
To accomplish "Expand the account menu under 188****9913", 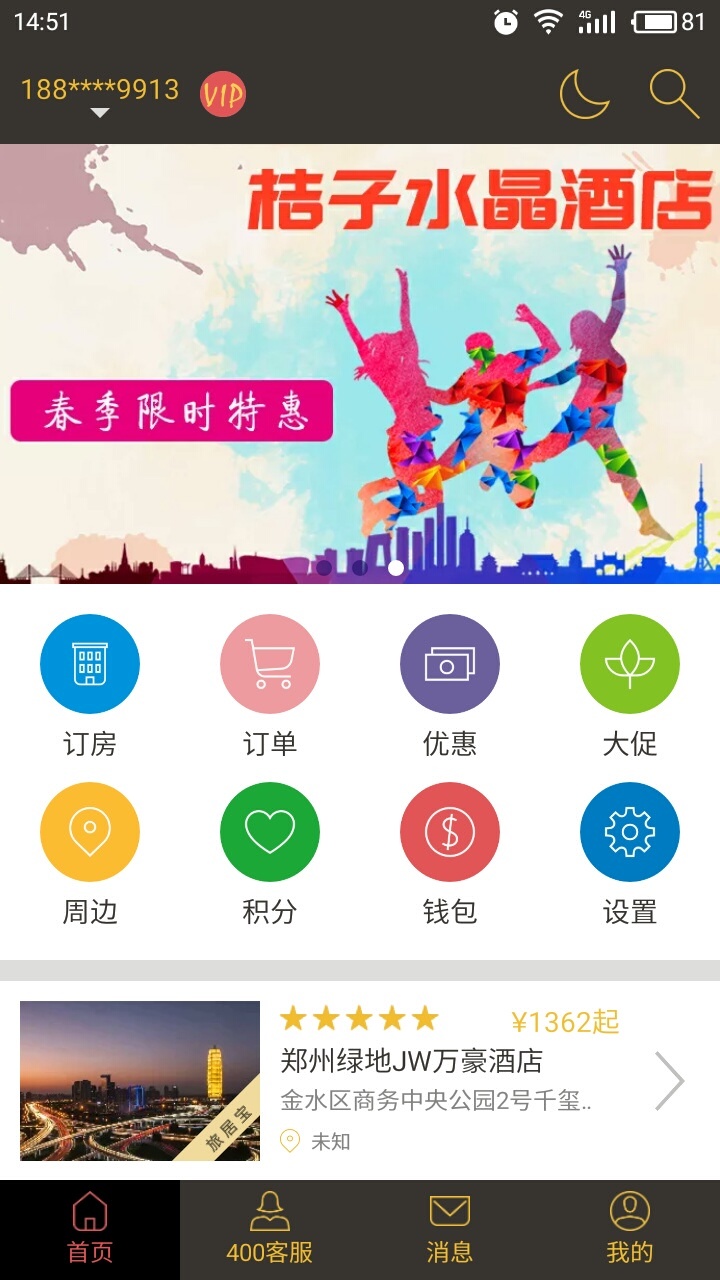I will click(x=97, y=110).
